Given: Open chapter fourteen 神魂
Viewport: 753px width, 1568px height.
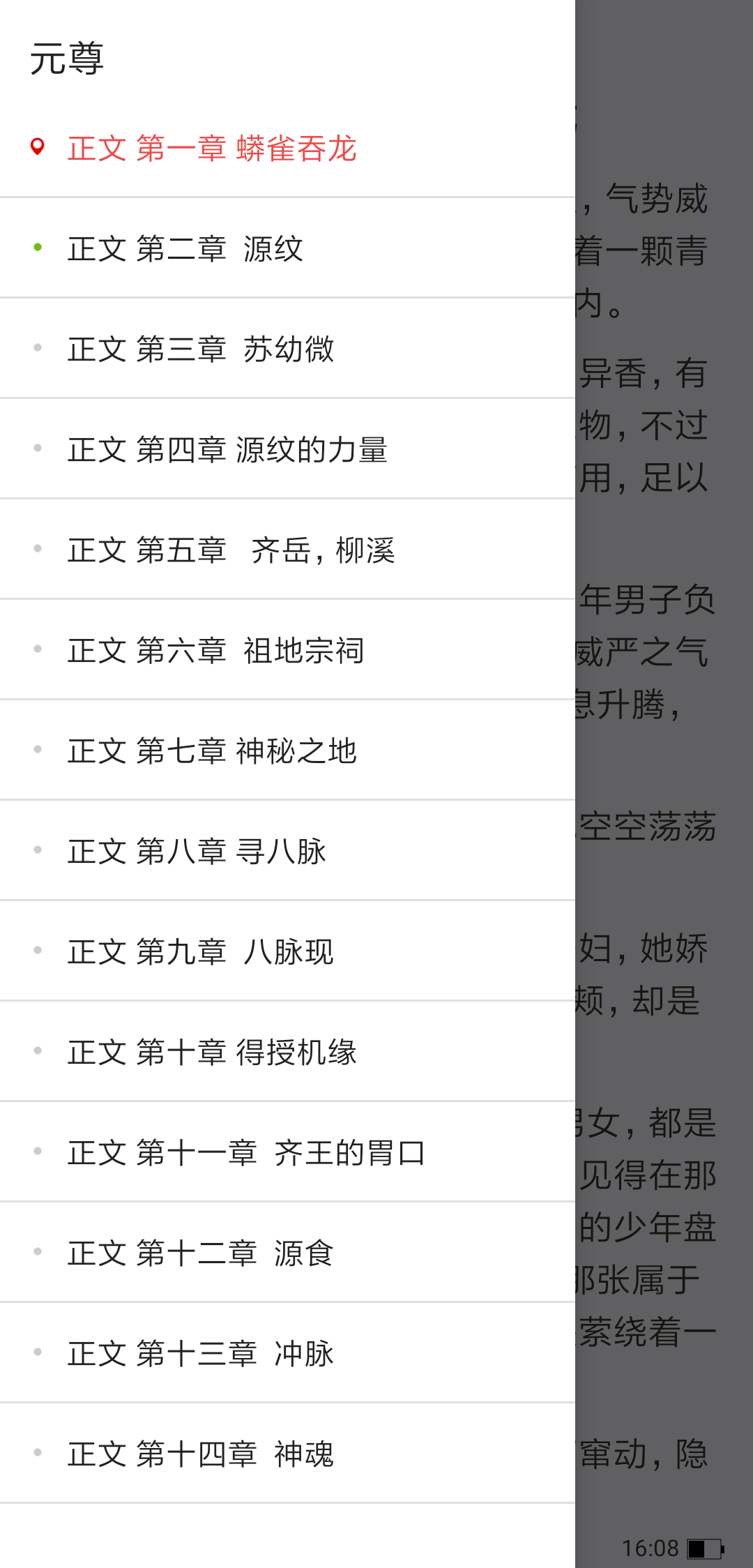Looking at the screenshot, I should [287, 1454].
